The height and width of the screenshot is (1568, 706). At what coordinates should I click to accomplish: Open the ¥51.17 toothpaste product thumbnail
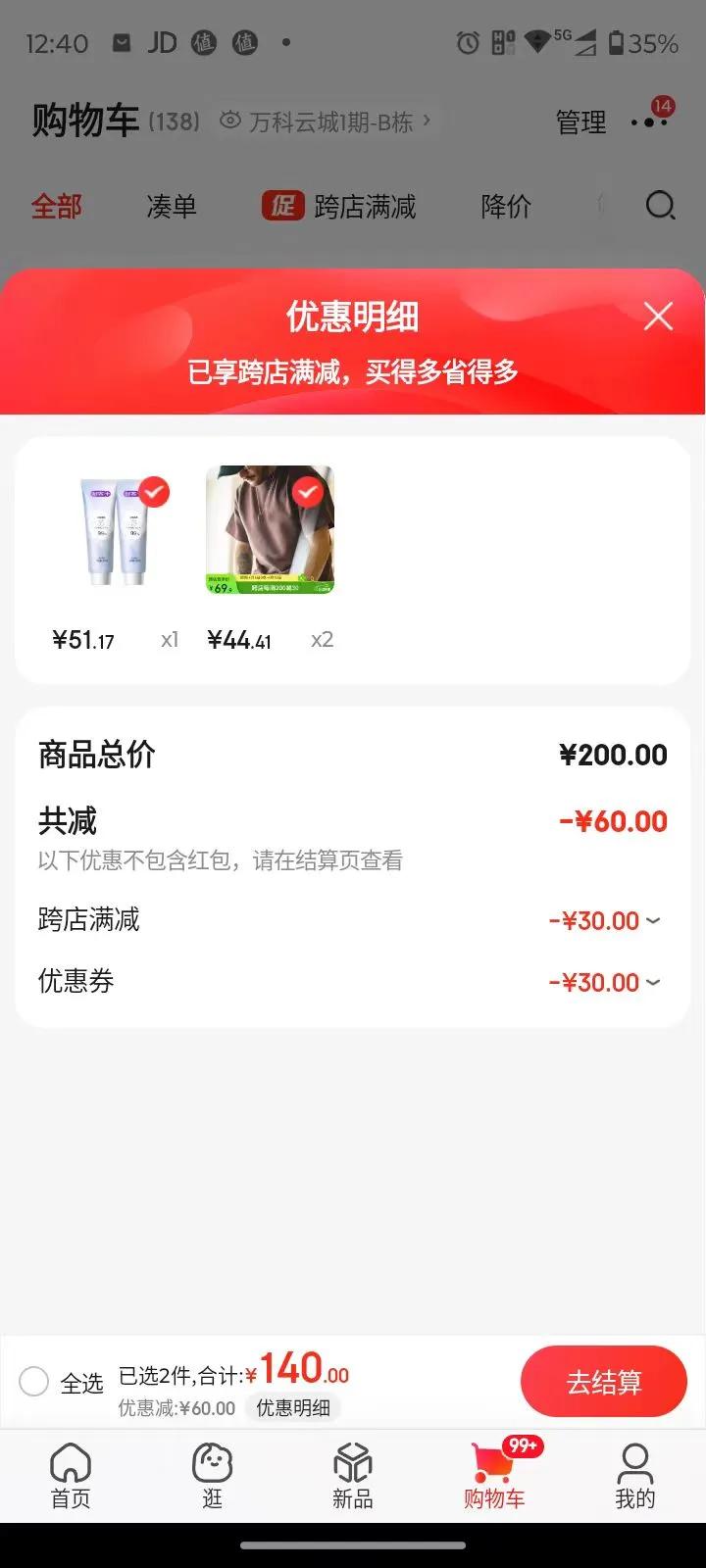pyautogui.click(x=116, y=531)
